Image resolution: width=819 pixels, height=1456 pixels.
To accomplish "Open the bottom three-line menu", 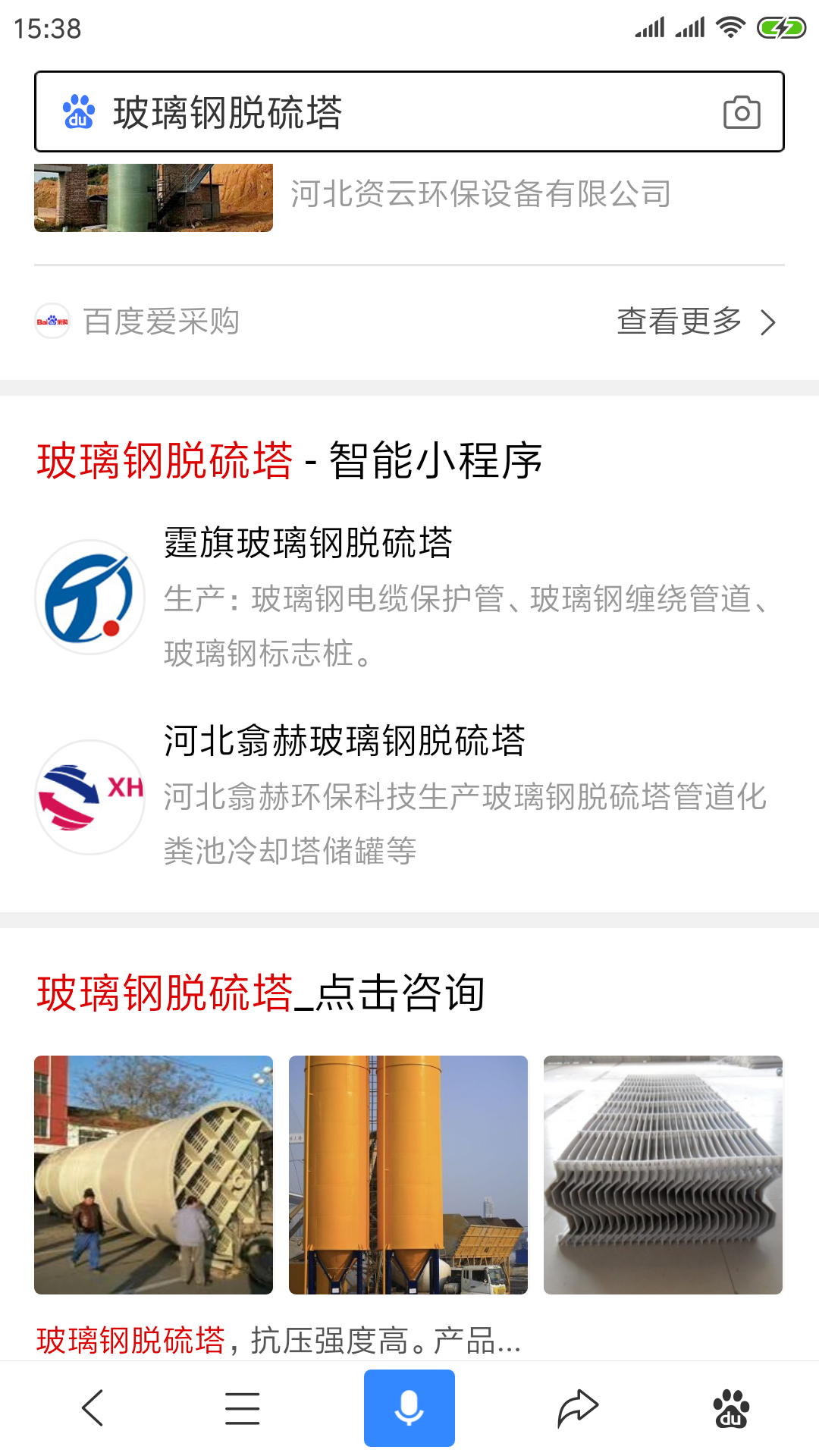I will click(x=243, y=1408).
